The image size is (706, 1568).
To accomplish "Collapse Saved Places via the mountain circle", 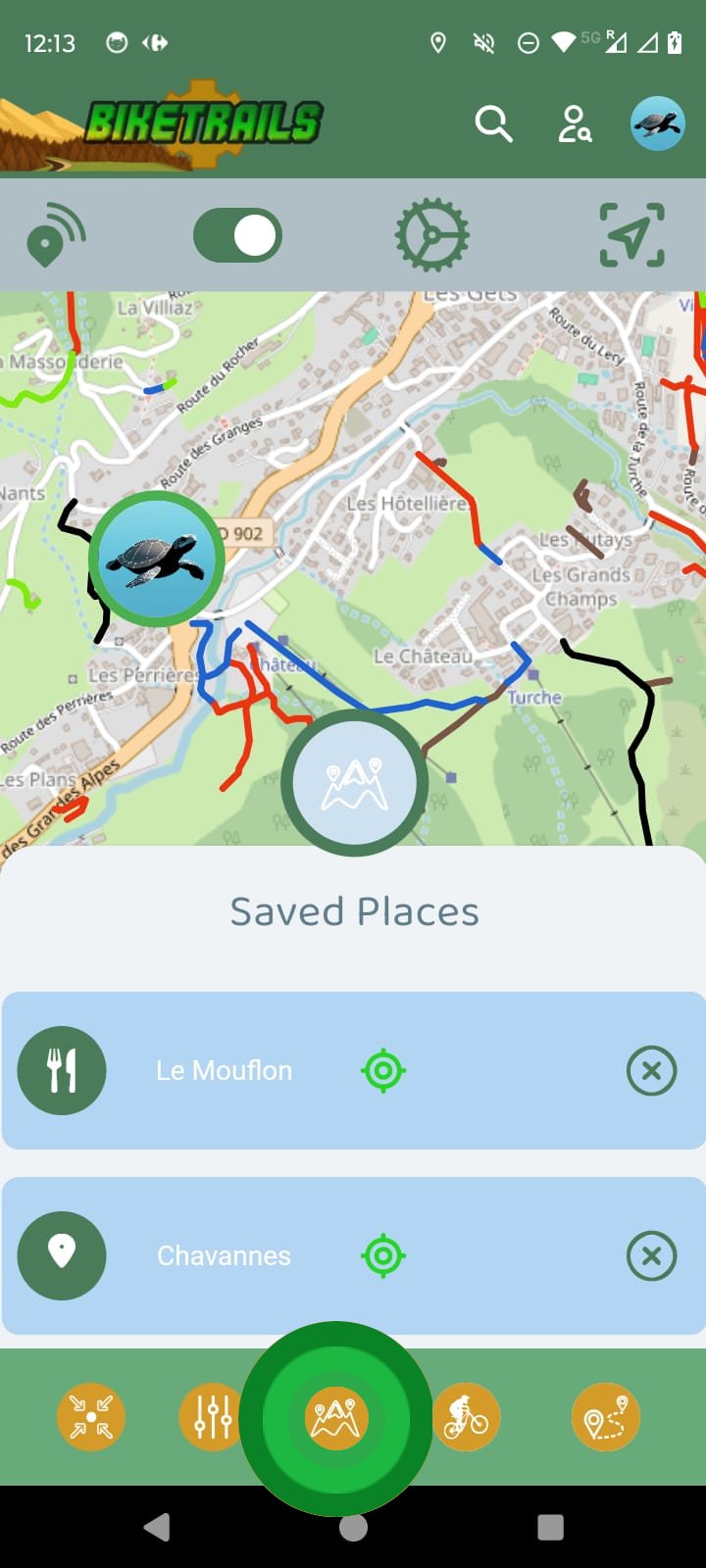I will coord(354,782).
